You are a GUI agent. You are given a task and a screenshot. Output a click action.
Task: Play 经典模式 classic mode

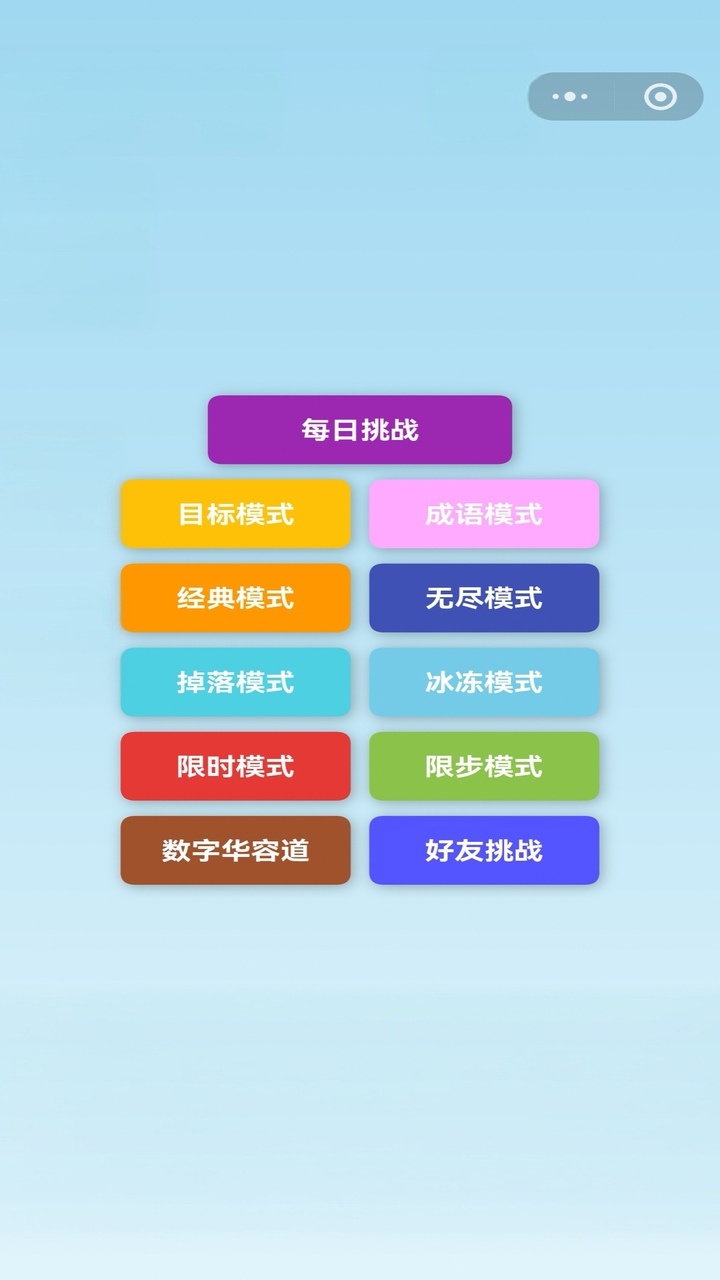point(236,598)
